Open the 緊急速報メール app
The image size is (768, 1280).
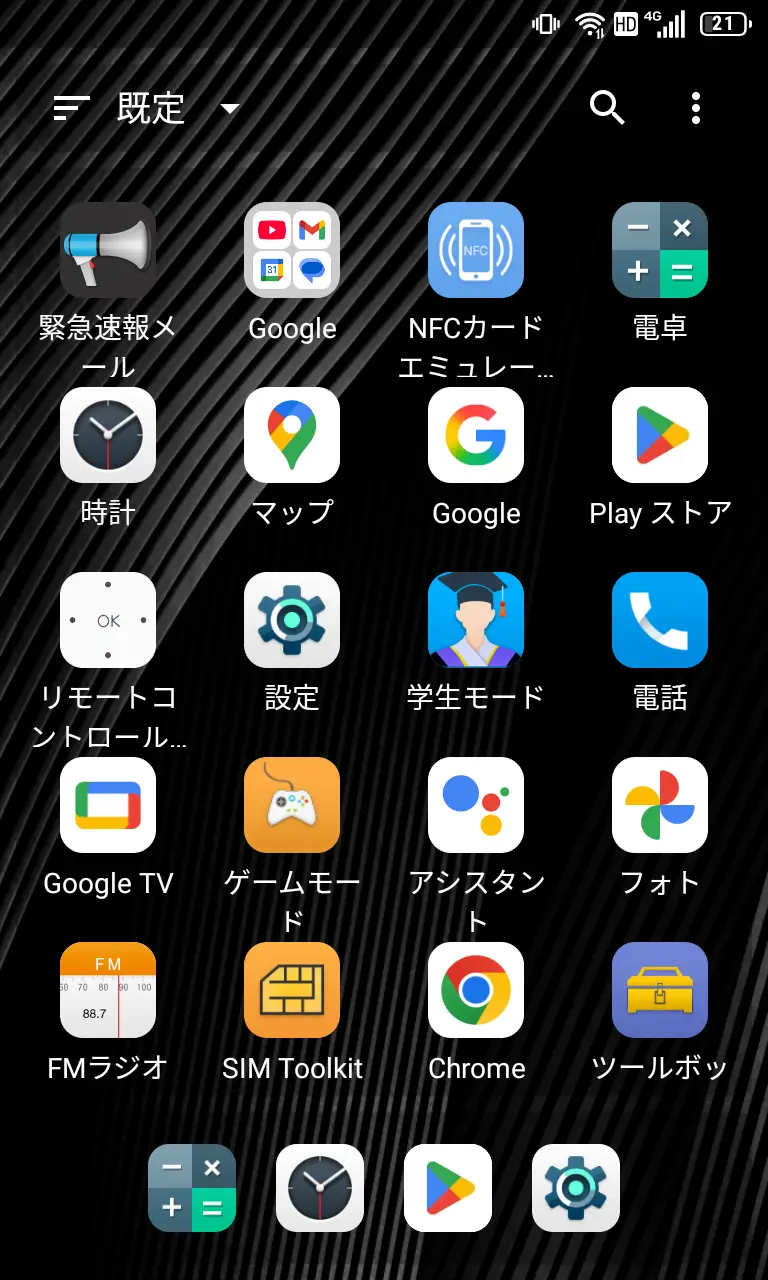pos(108,250)
